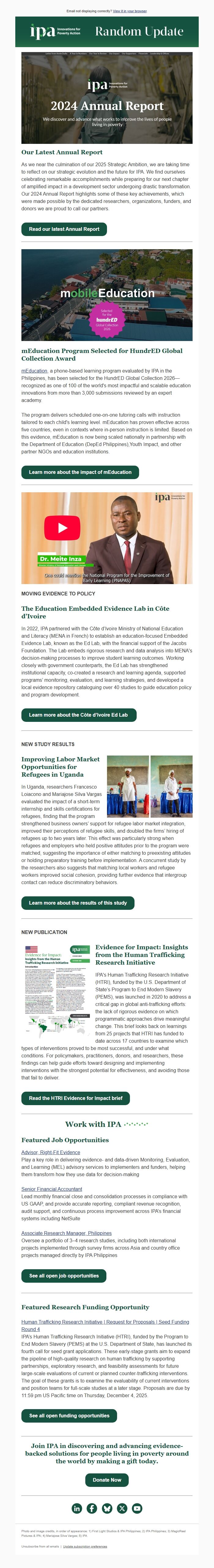Tap the Donate Now button

pos(107,1480)
